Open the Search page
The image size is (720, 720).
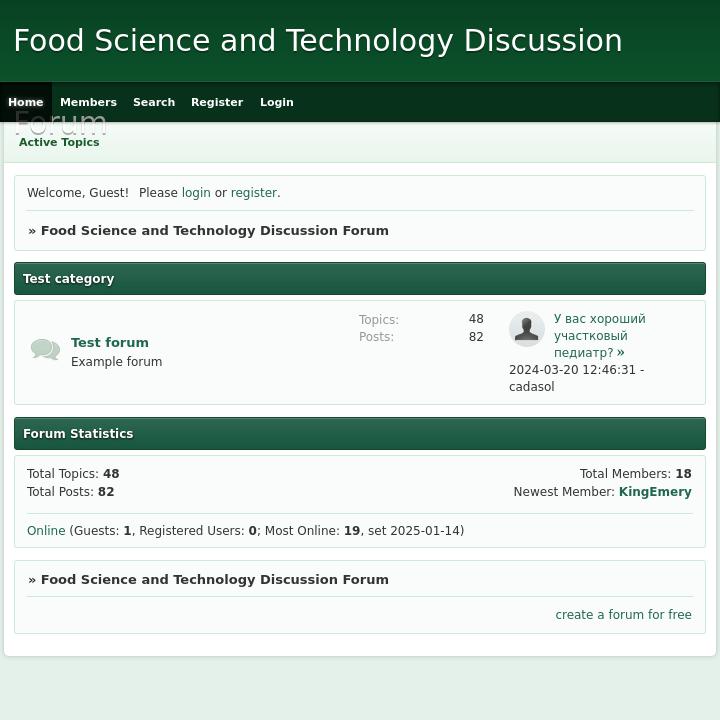click(154, 102)
